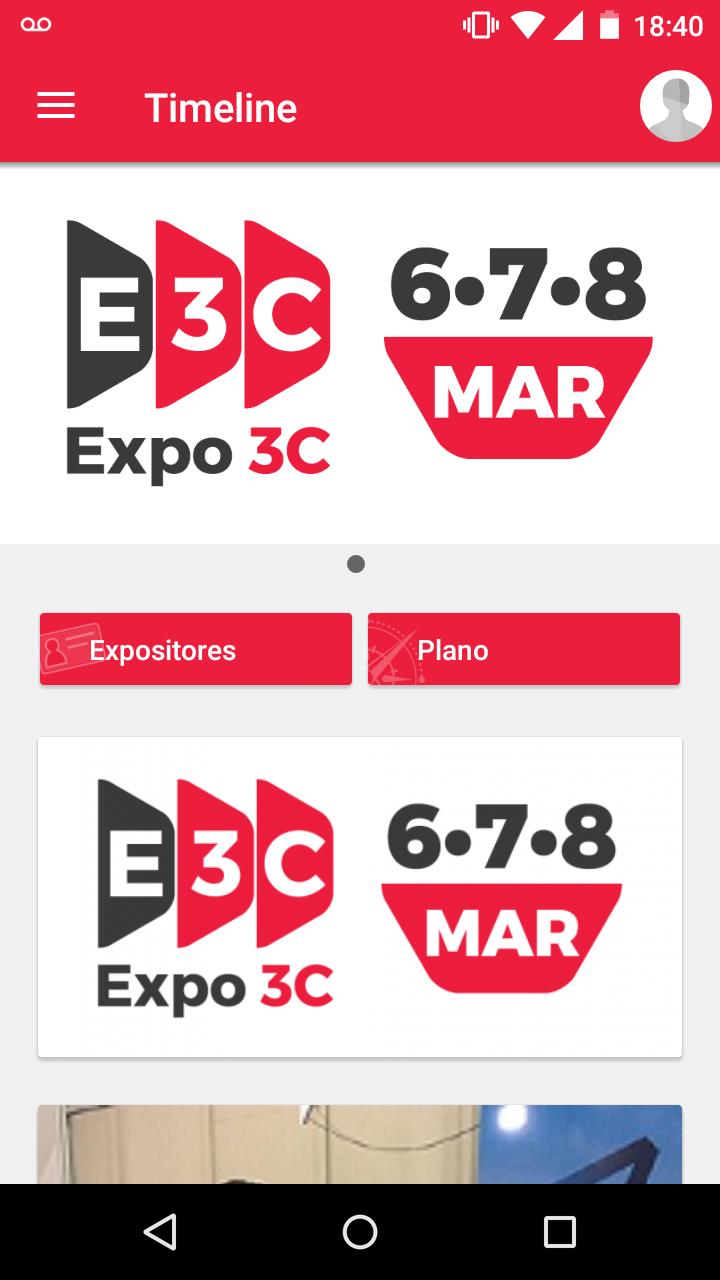Open the Expo 3C timeline card
The image size is (720, 1280).
click(360, 897)
